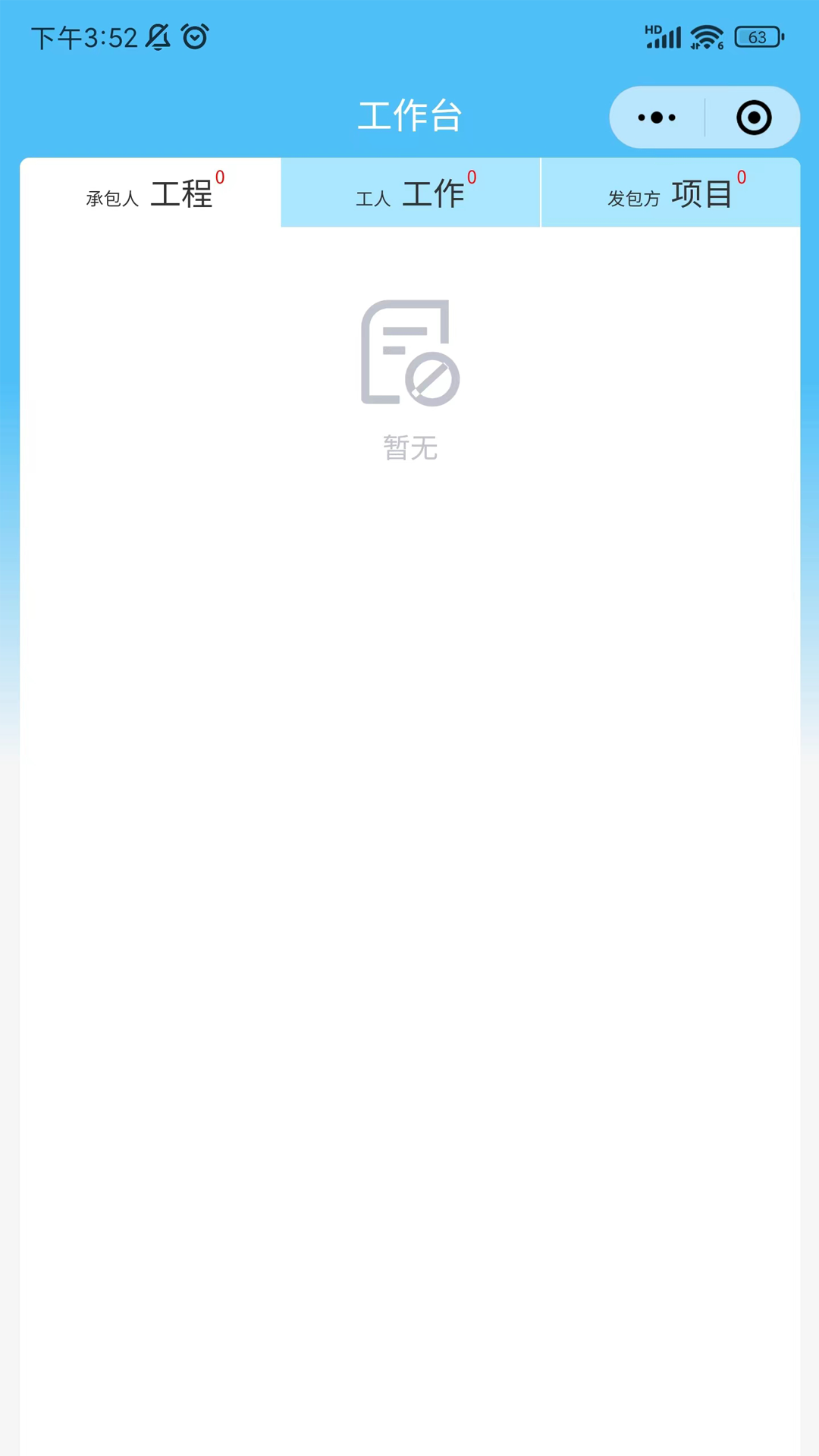
Task: Tap the alarm clock icon in status bar
Action: pos(193,36)
